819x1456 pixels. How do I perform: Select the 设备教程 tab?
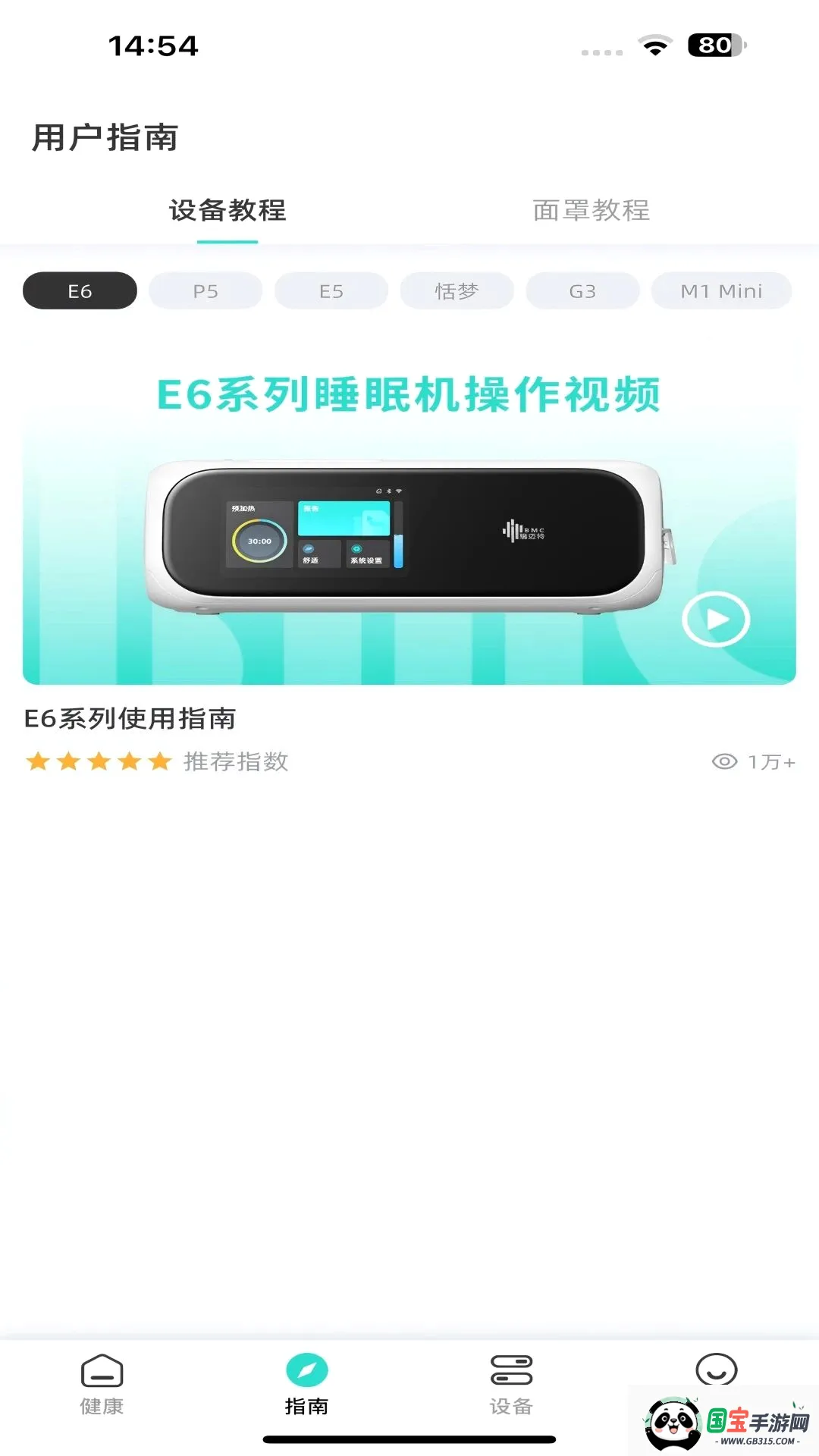[227, 210]
